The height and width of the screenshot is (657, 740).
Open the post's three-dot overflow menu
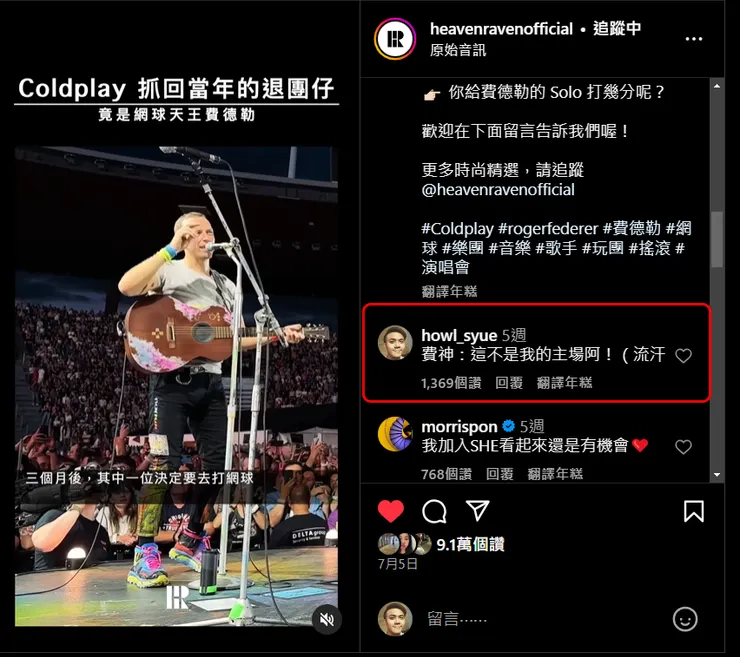(694, 39)
